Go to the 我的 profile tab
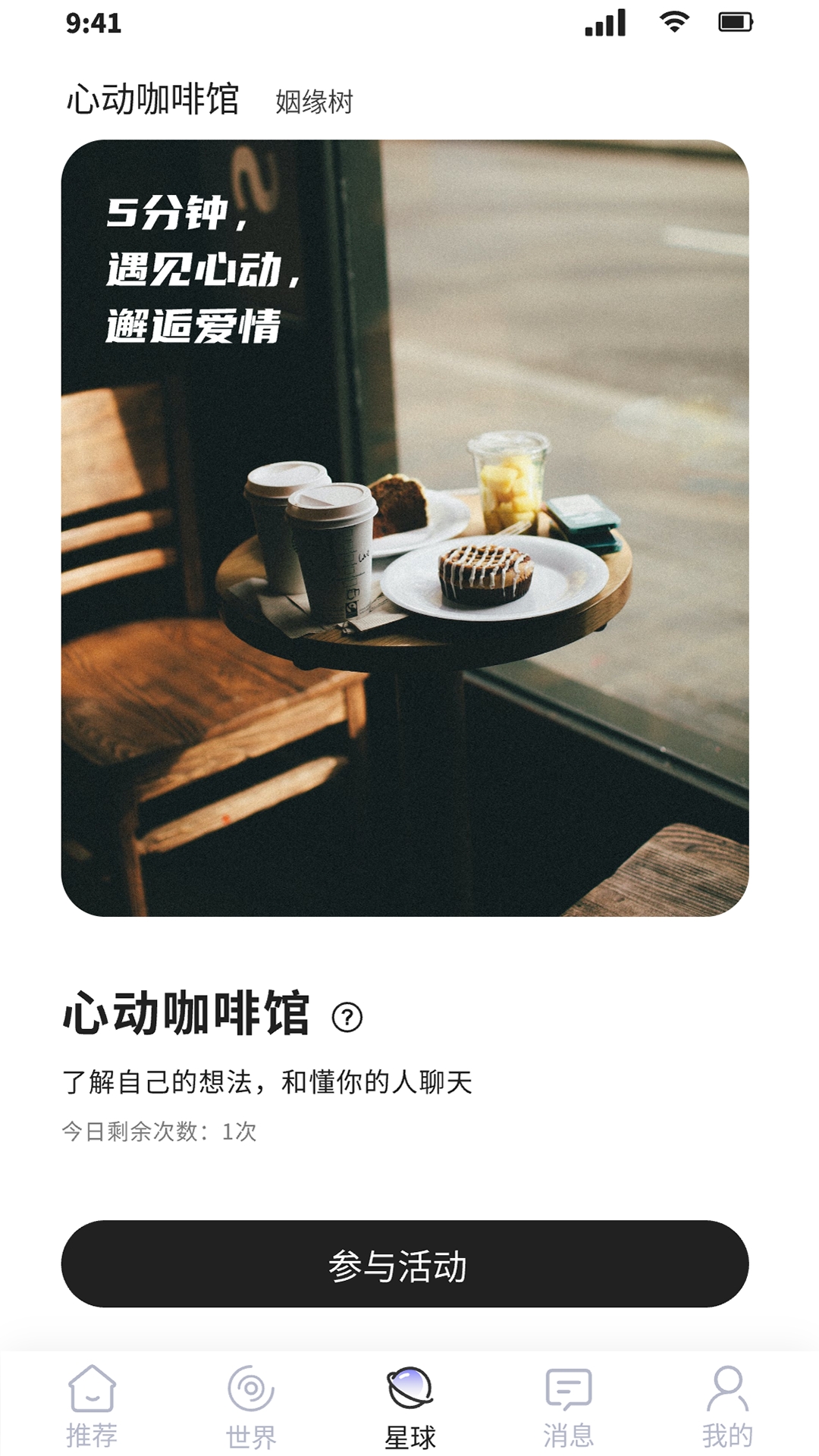Viewport: 819px width, 1456px height. [727, 1405]
